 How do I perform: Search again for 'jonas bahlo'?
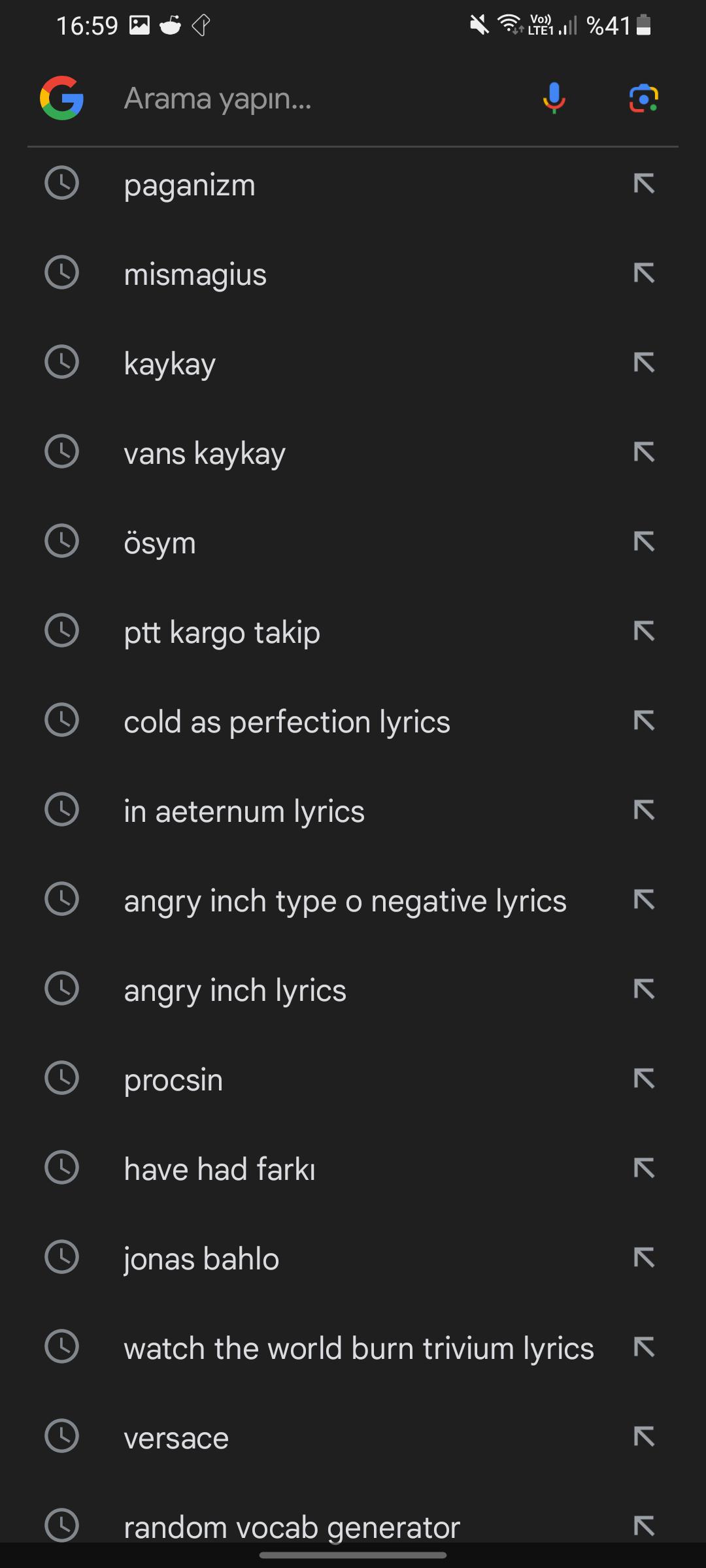(201, 1259)
